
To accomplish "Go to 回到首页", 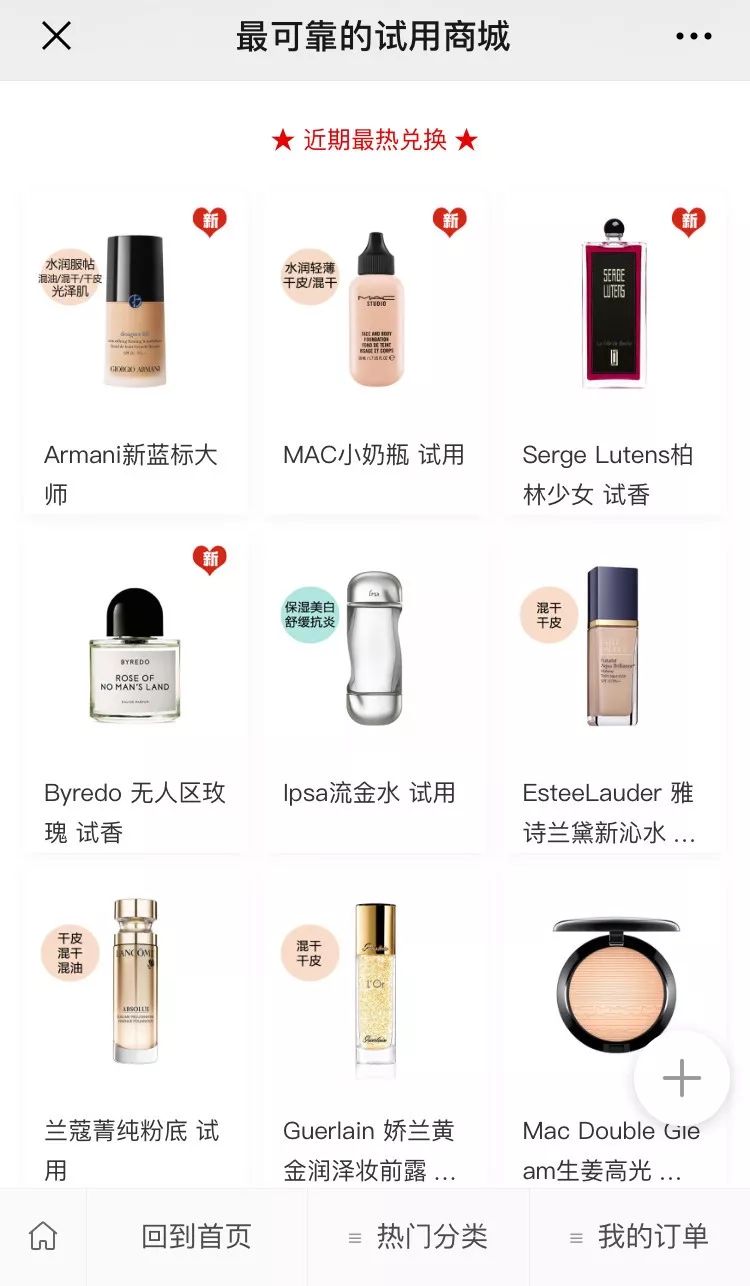I will (x=196, y=1237).
